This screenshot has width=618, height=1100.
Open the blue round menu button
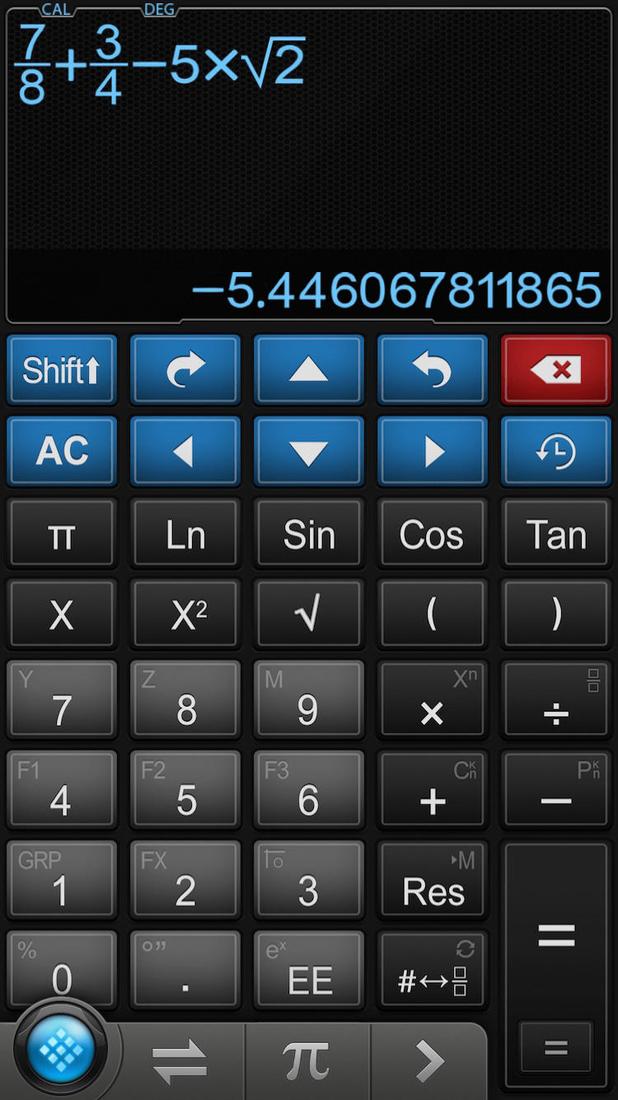tap(62, 1051)
